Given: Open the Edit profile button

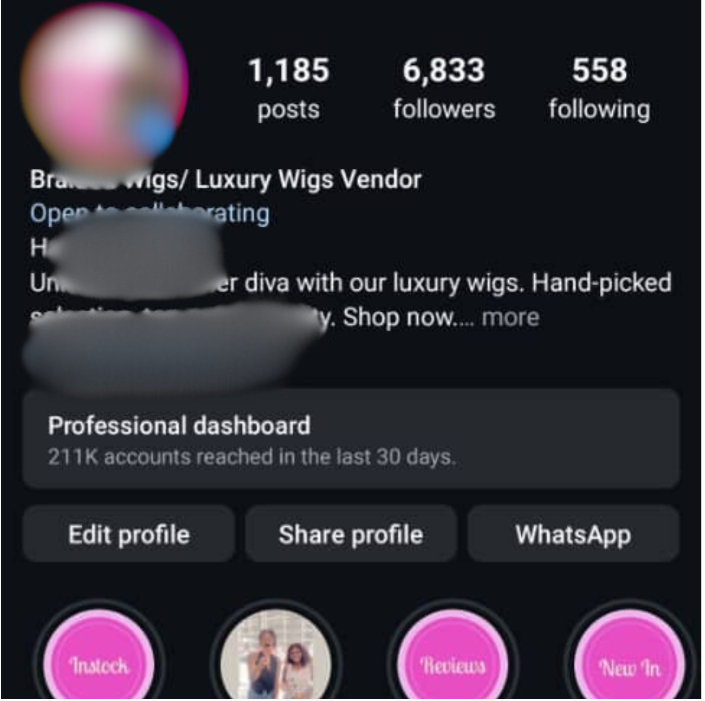Looking at the screenshot, I should click(x=128, y=534).
